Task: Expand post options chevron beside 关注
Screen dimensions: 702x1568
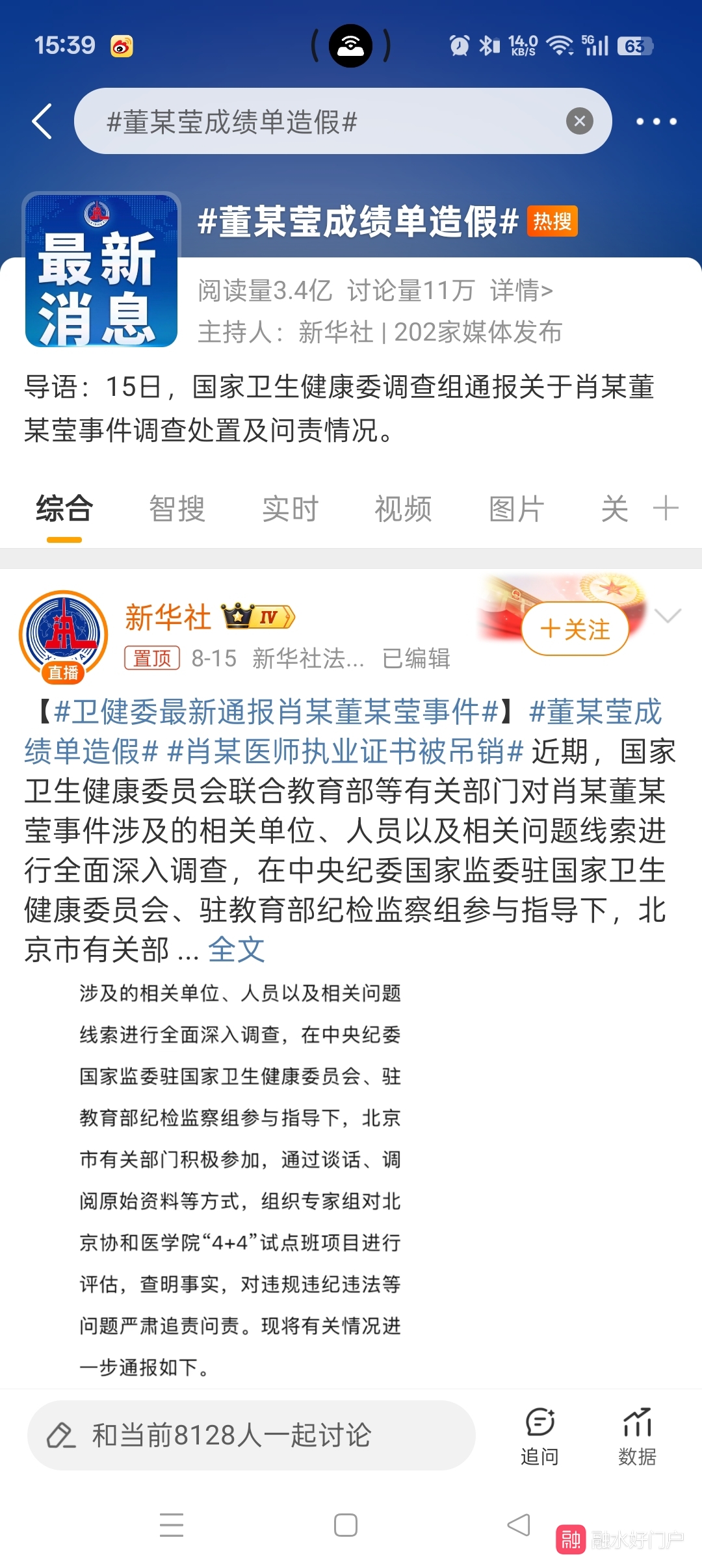Action: tap(668, 615)
